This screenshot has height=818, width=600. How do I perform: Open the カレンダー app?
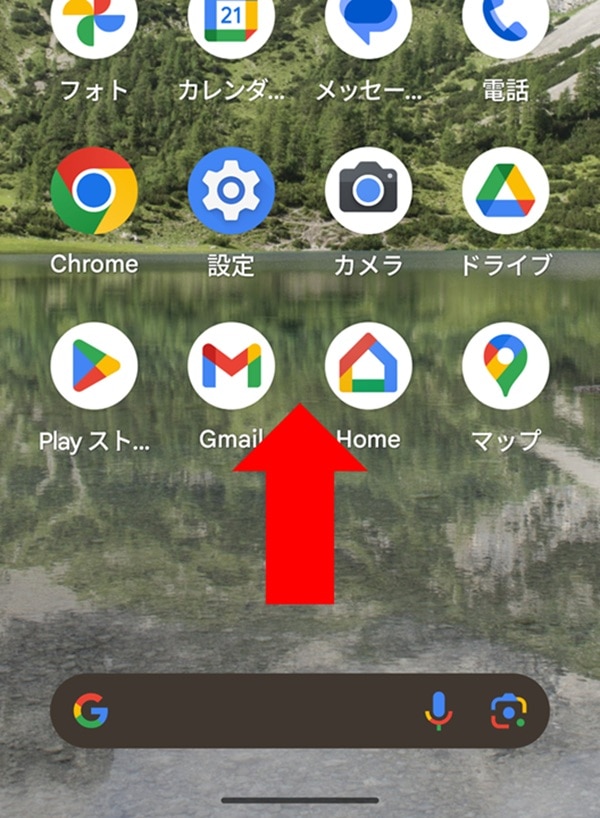231,22
